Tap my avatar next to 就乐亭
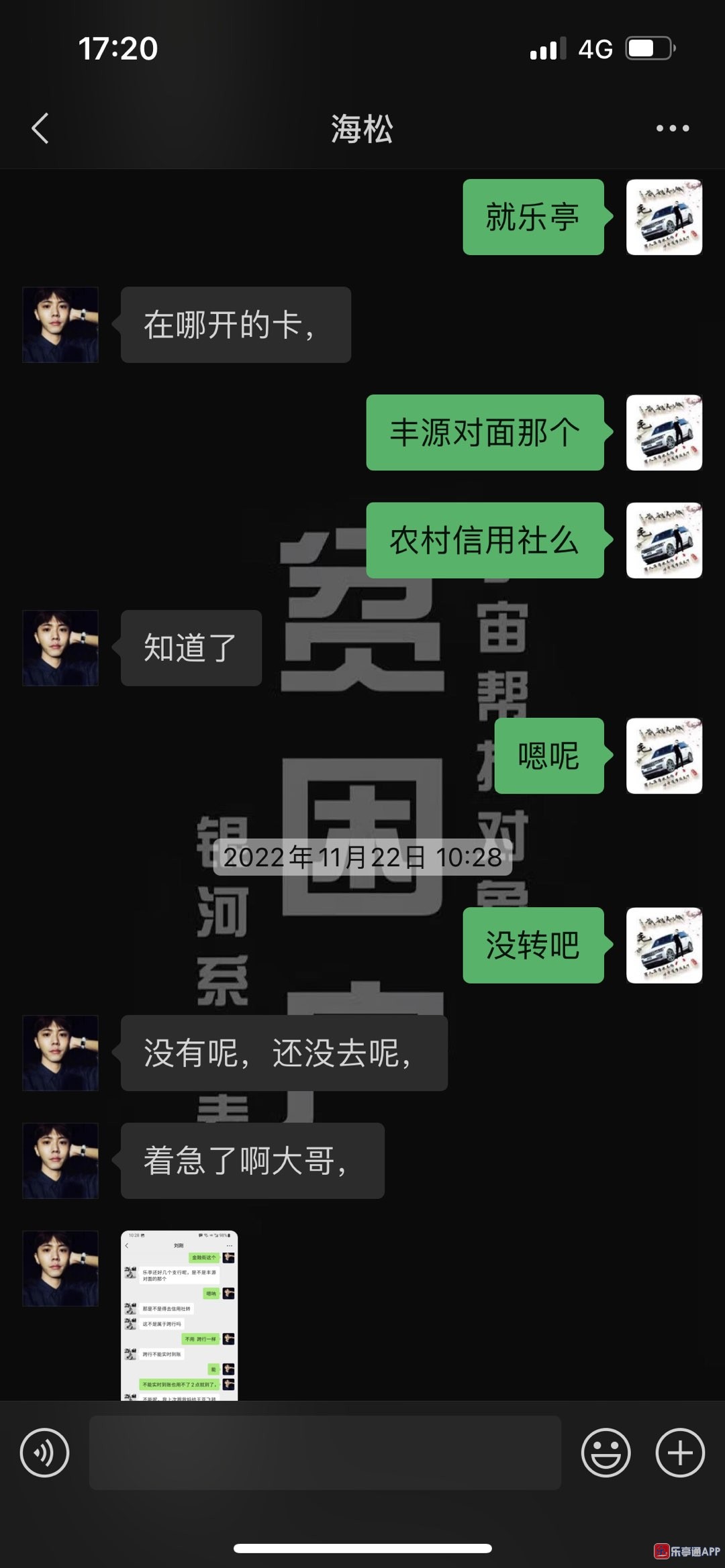 [x=664, y=217]
